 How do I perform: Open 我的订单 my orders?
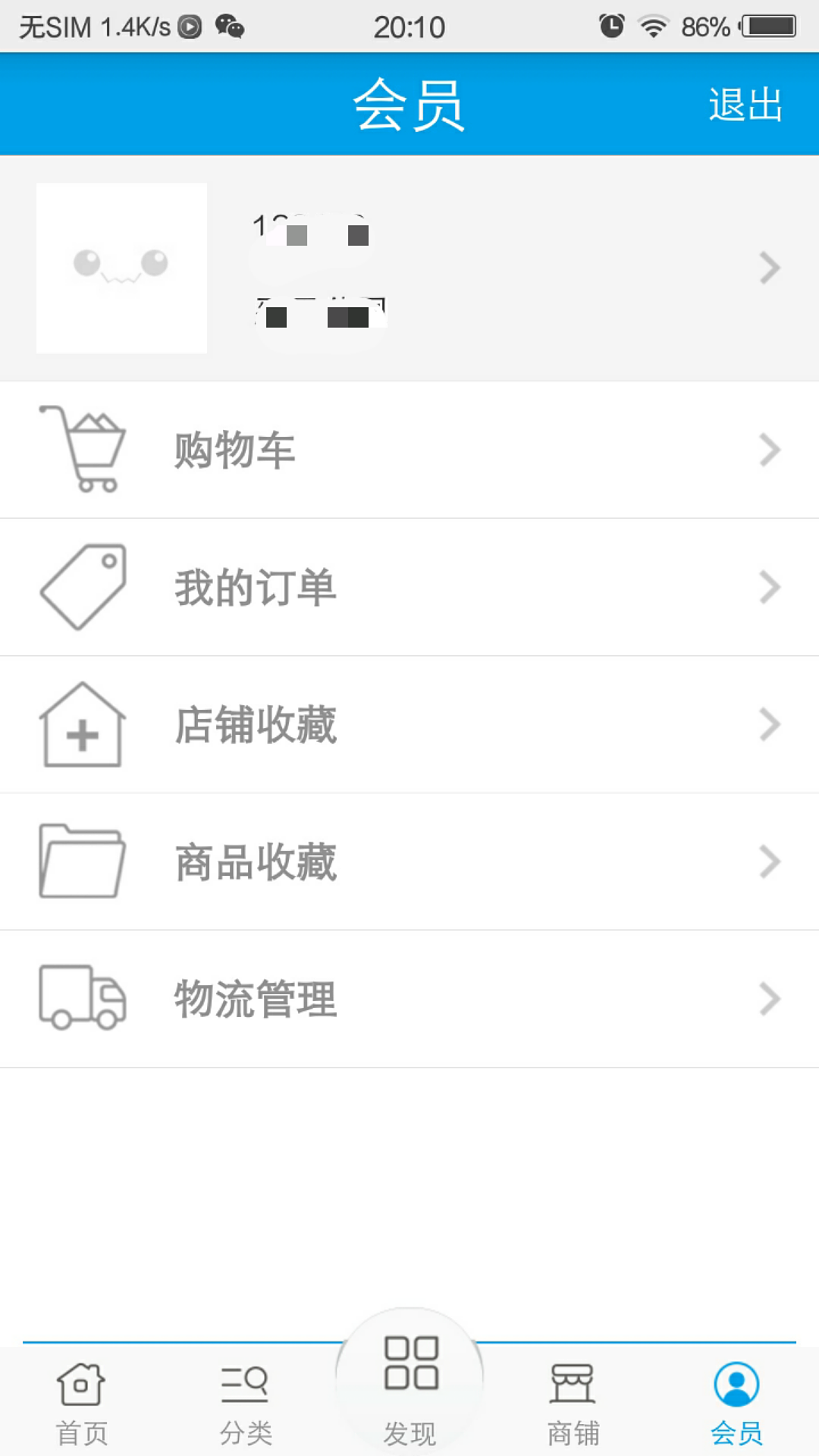click(409, 588)
